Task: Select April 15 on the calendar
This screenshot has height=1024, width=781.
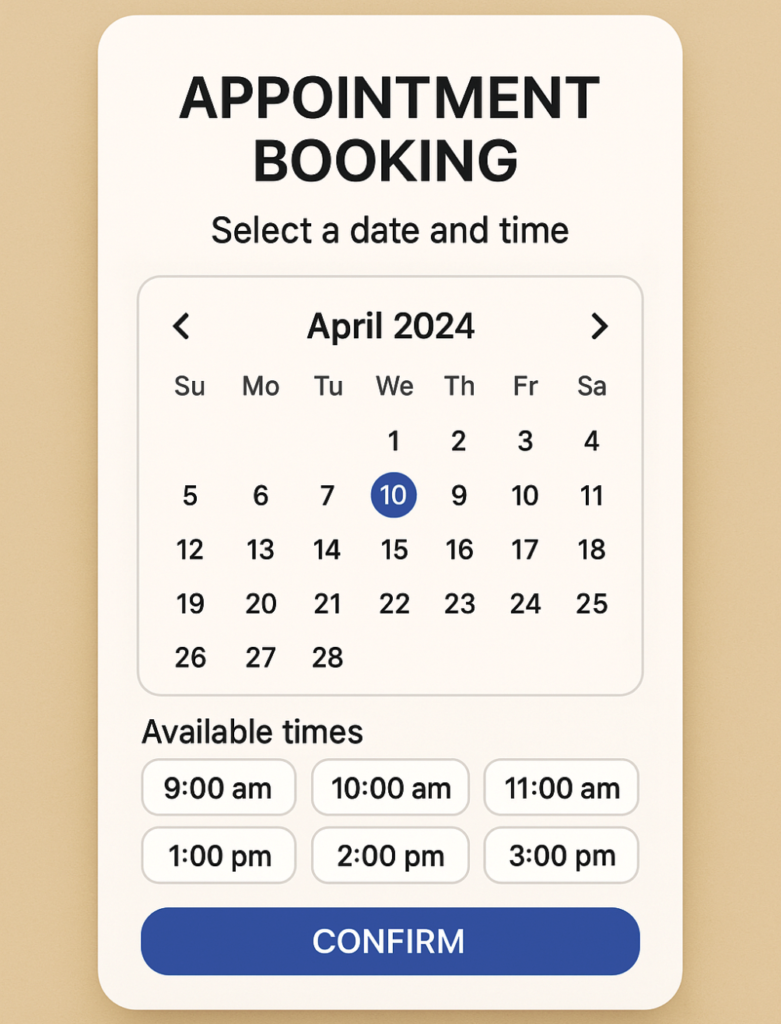Action: pyautogui.click(x=394, y=550)
